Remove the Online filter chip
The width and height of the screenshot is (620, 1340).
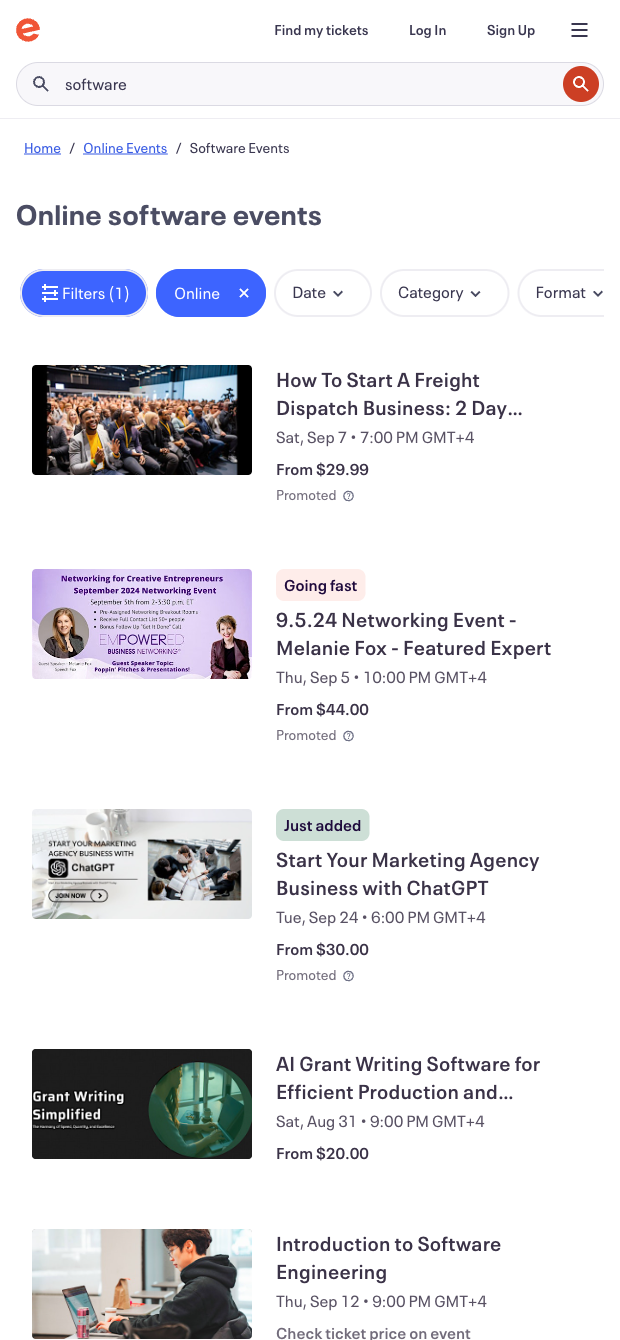point(243,293)
